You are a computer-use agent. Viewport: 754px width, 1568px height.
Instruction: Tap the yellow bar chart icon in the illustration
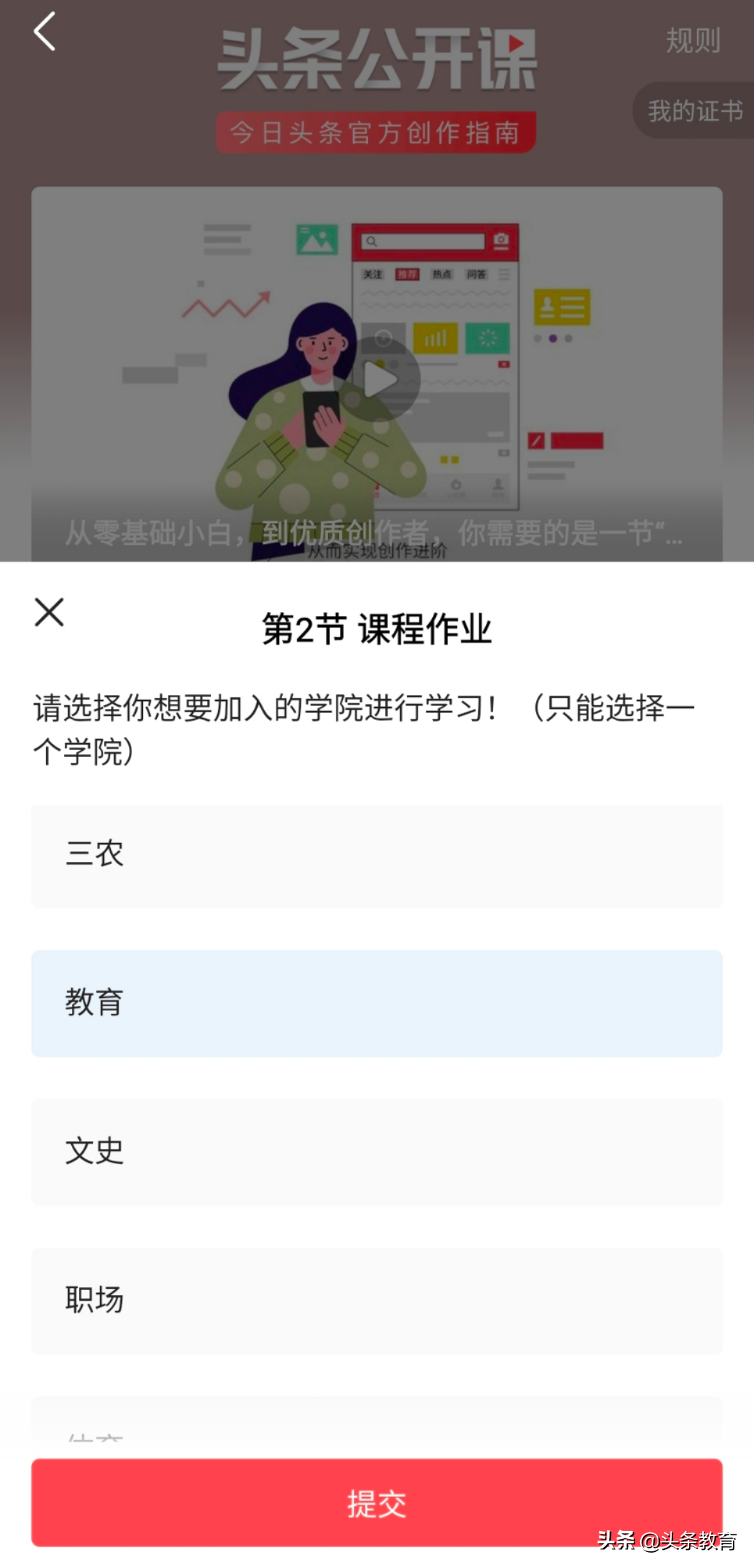click(x=436, y=337)
